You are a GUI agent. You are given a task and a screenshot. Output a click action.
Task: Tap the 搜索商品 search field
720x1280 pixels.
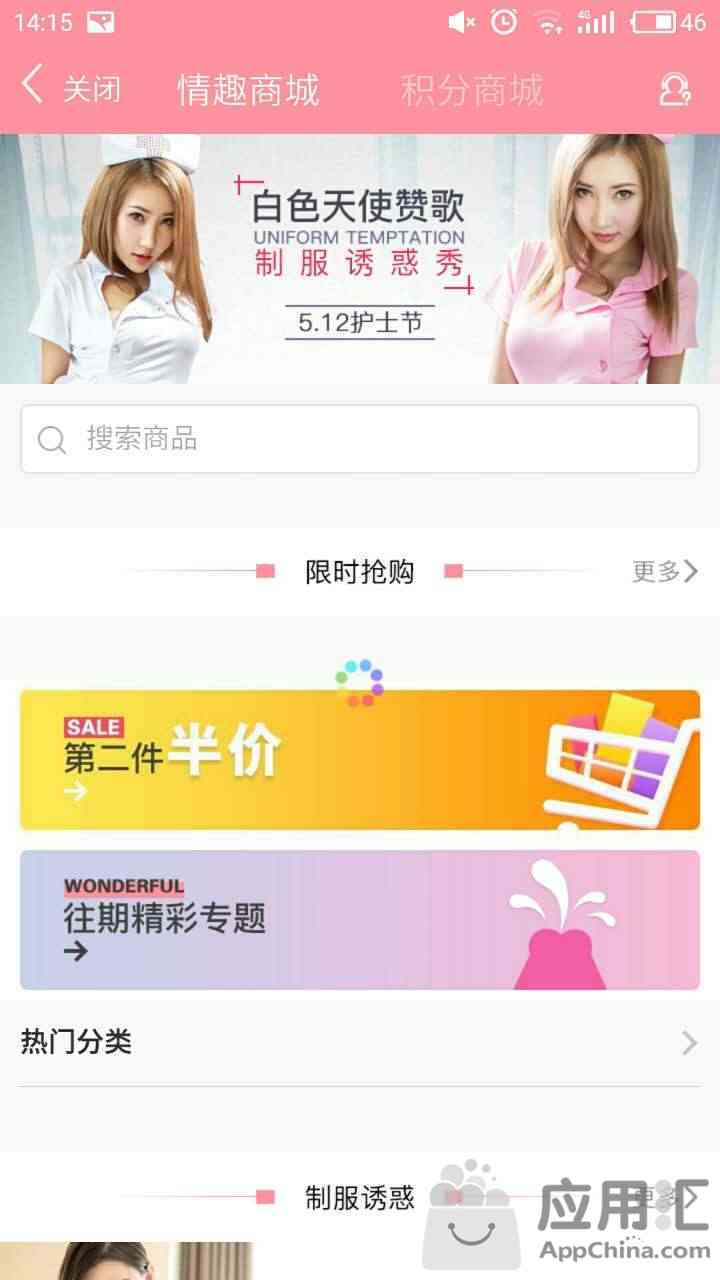[x=360, y=439]
